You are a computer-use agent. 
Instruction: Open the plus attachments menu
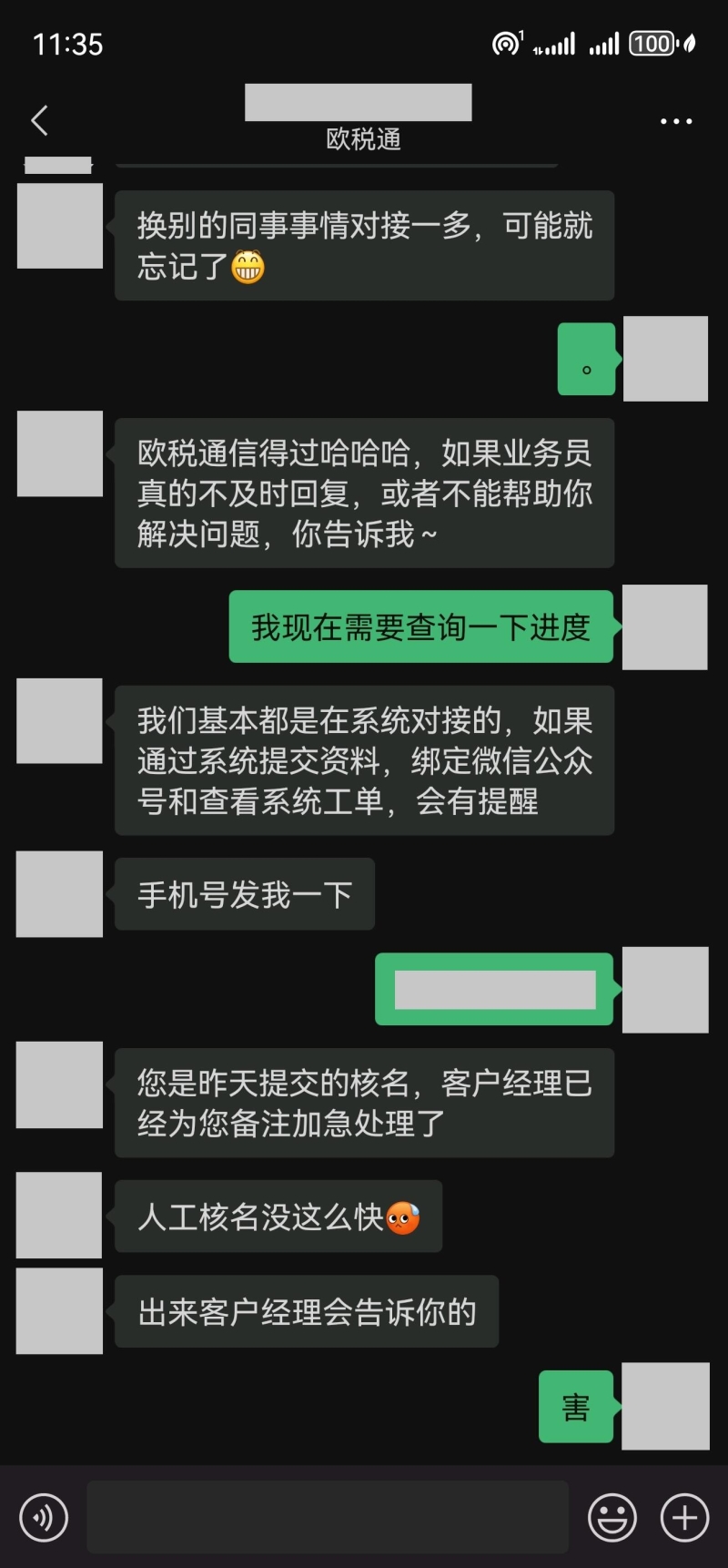[x=684, y=1518]
